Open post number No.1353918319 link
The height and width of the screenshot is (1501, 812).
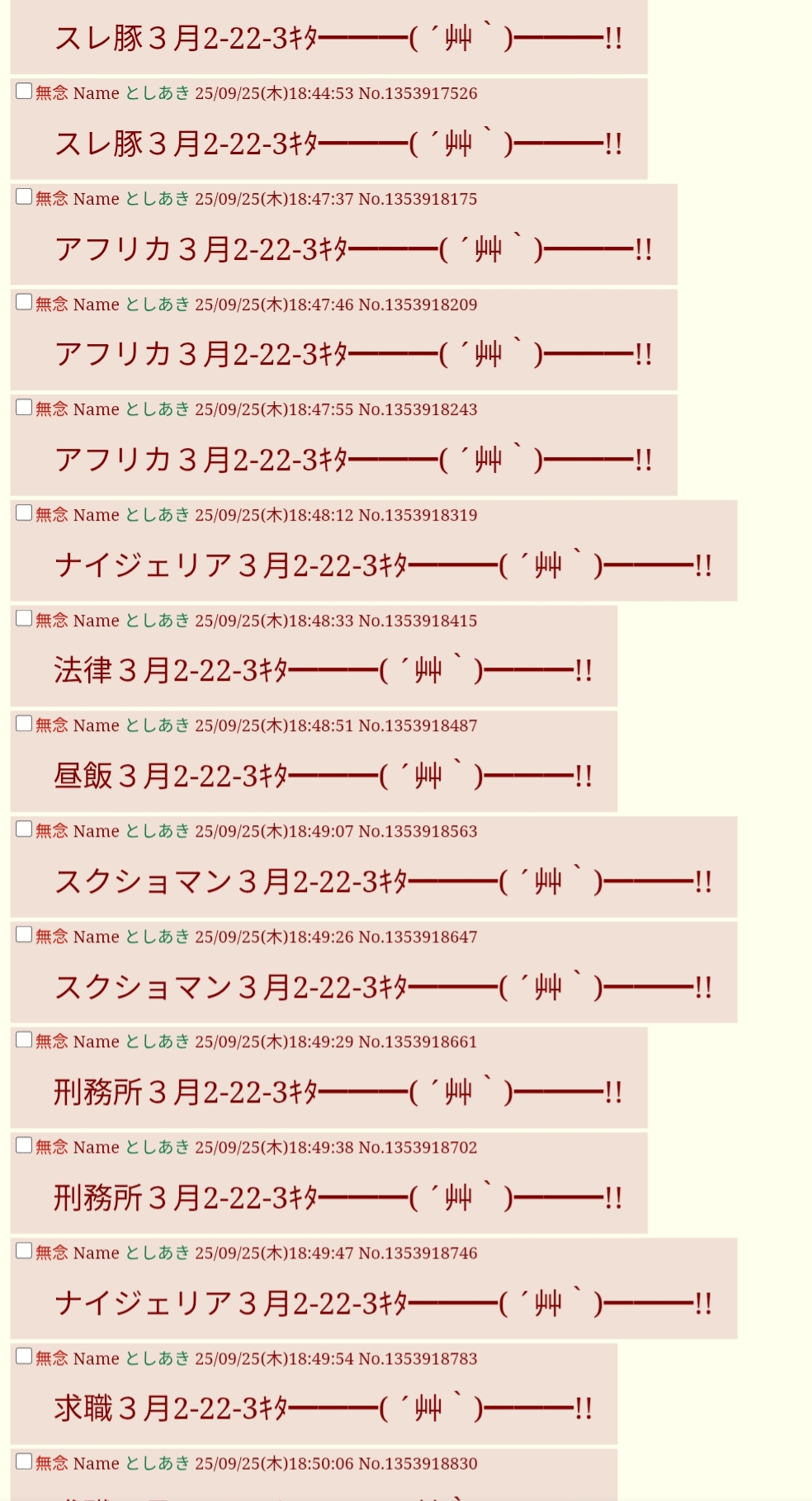(x=418, y=515)
